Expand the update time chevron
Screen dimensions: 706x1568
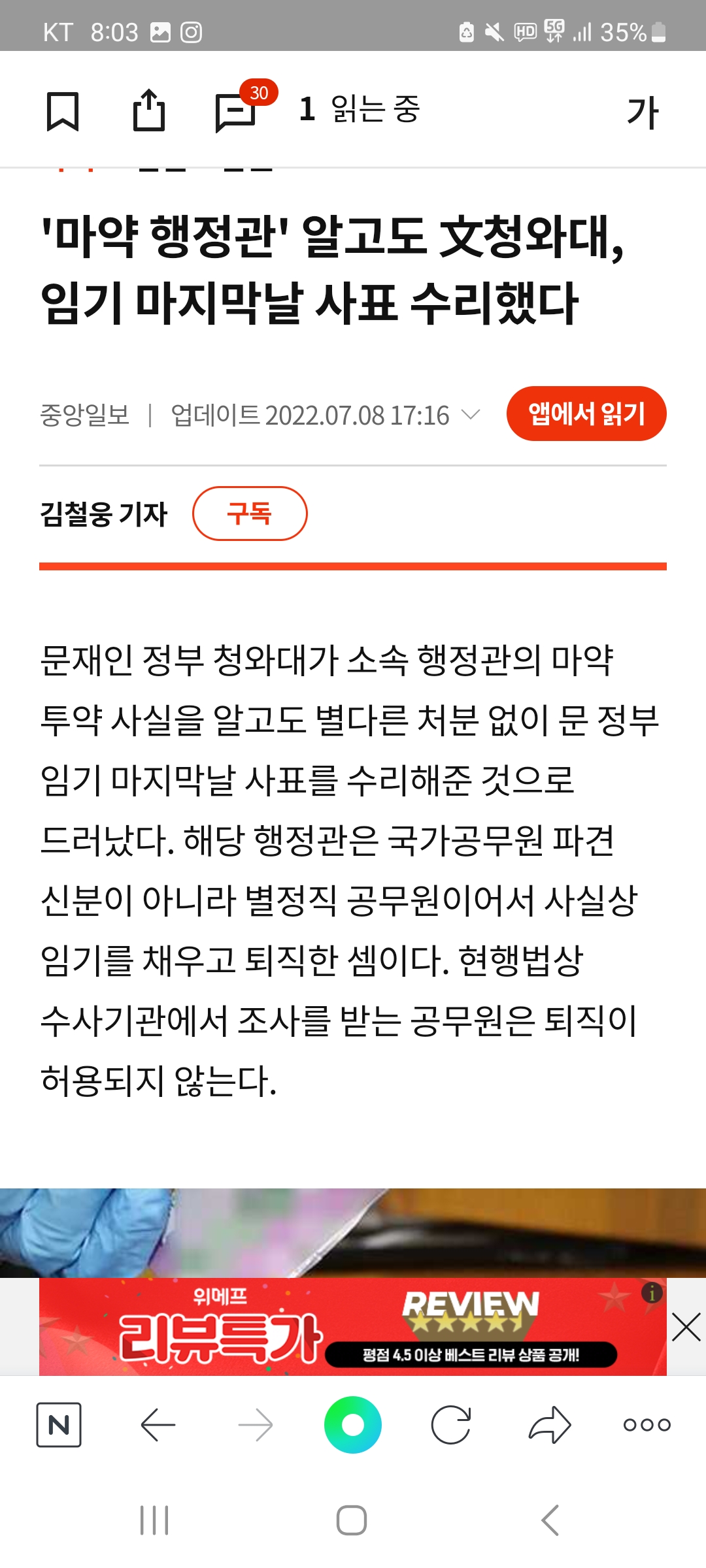(x=471, y=415)
